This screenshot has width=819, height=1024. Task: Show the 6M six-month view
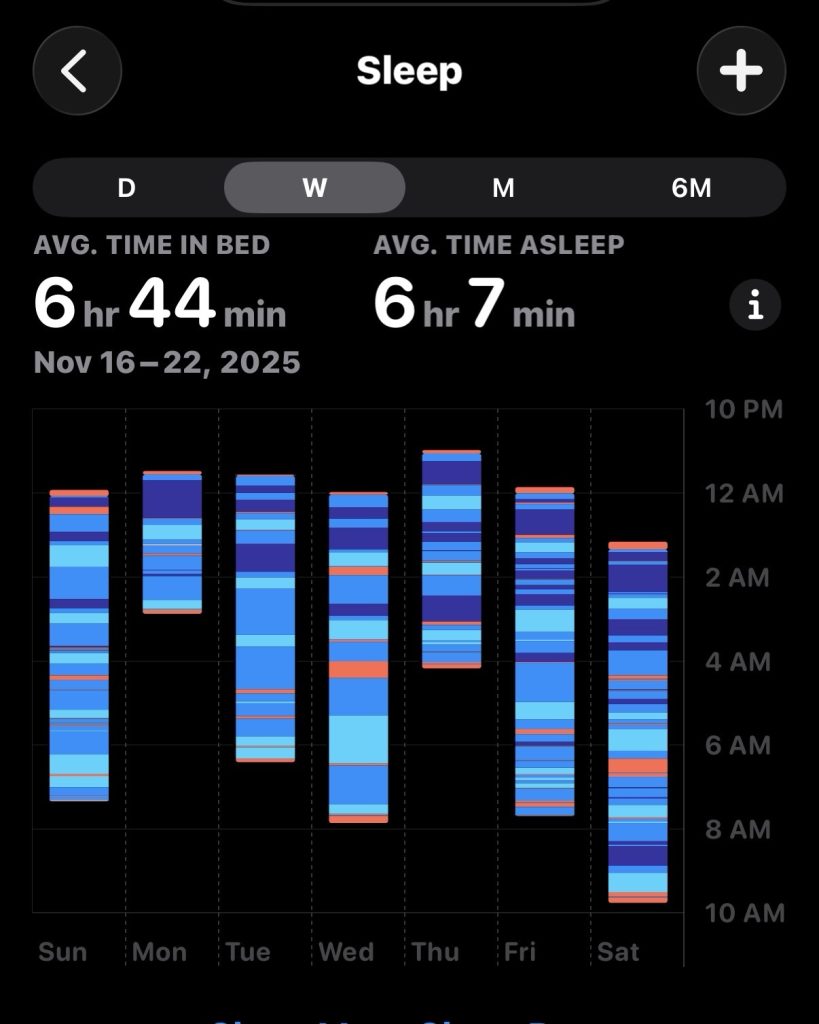(x=691, y=187)
